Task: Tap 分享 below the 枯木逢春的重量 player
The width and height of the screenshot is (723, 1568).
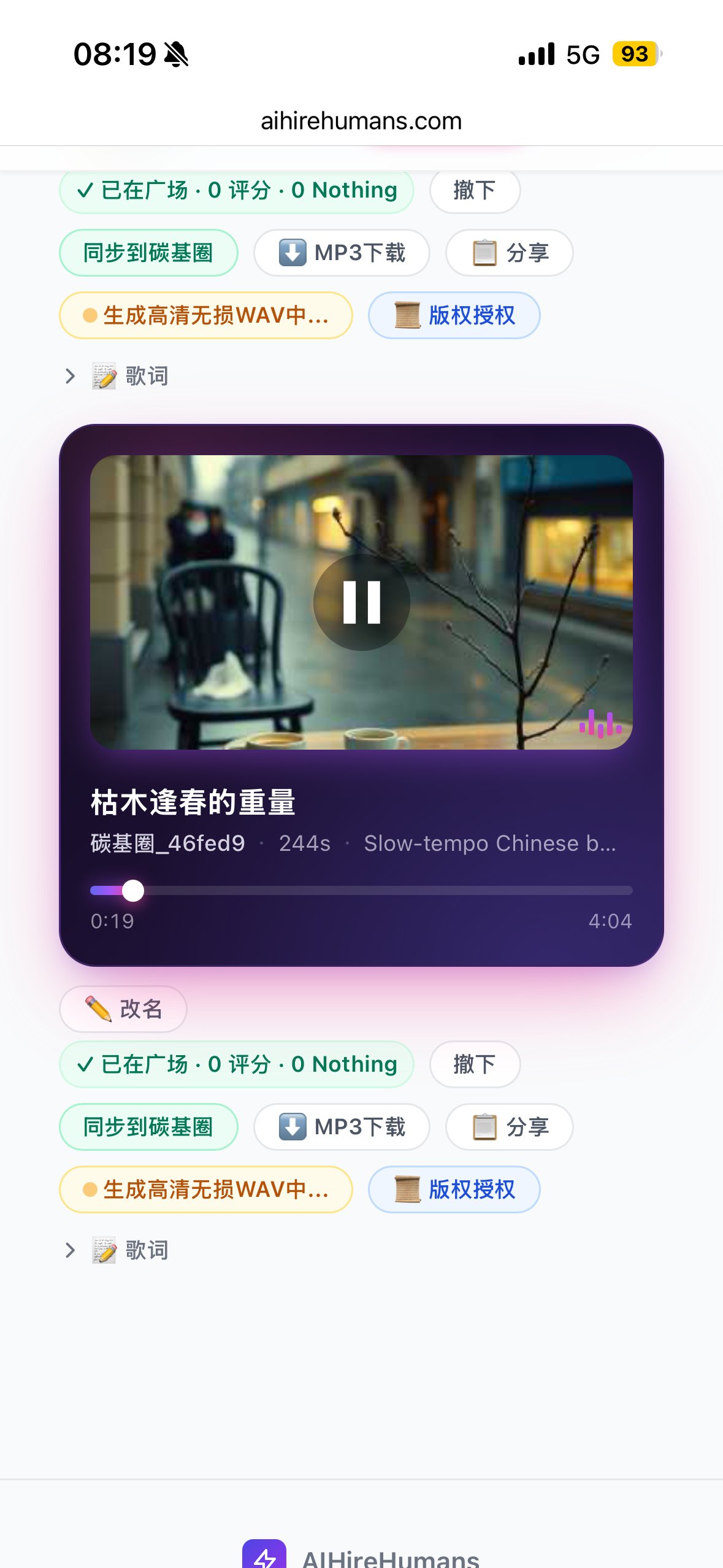Action: tap(509, 1127)
